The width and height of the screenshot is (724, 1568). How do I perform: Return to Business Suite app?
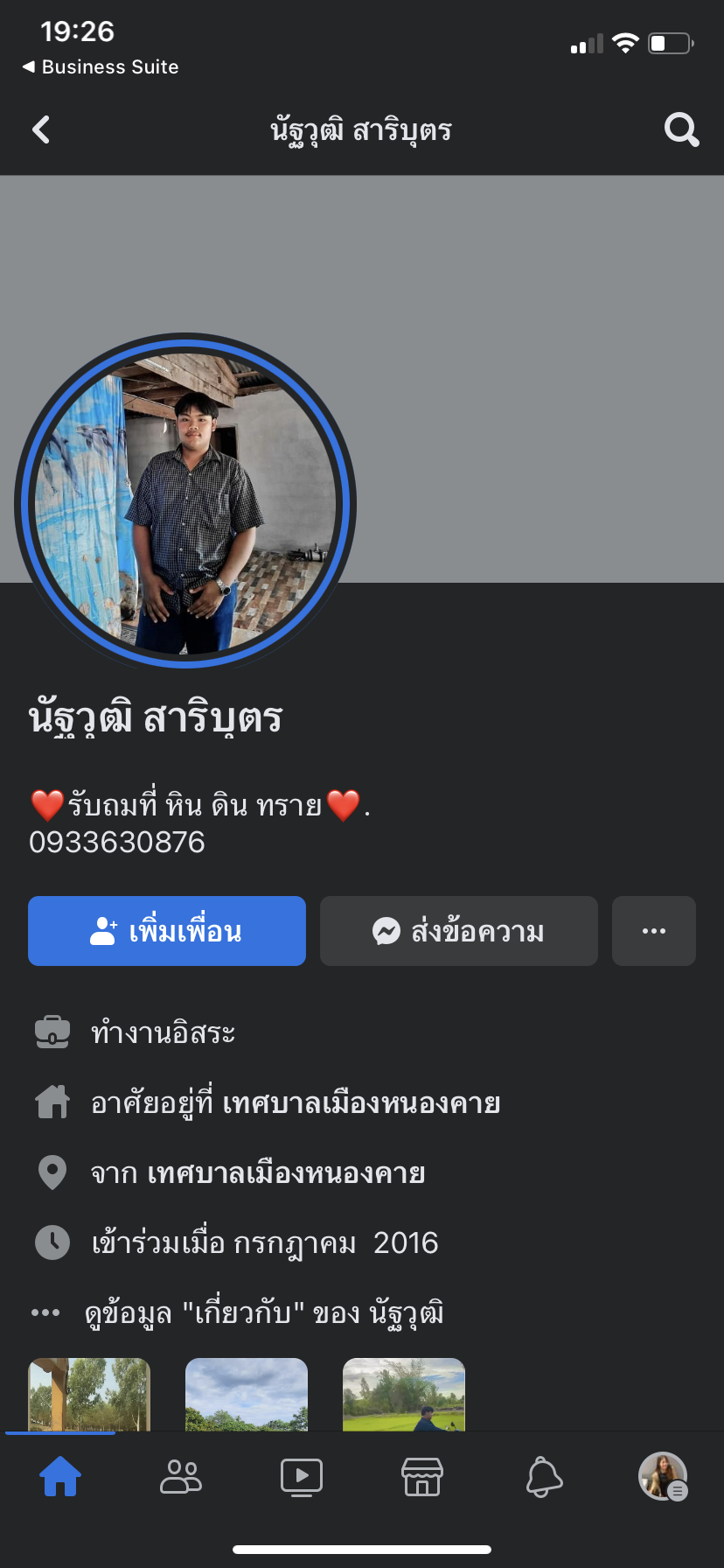tap(101, 67)
